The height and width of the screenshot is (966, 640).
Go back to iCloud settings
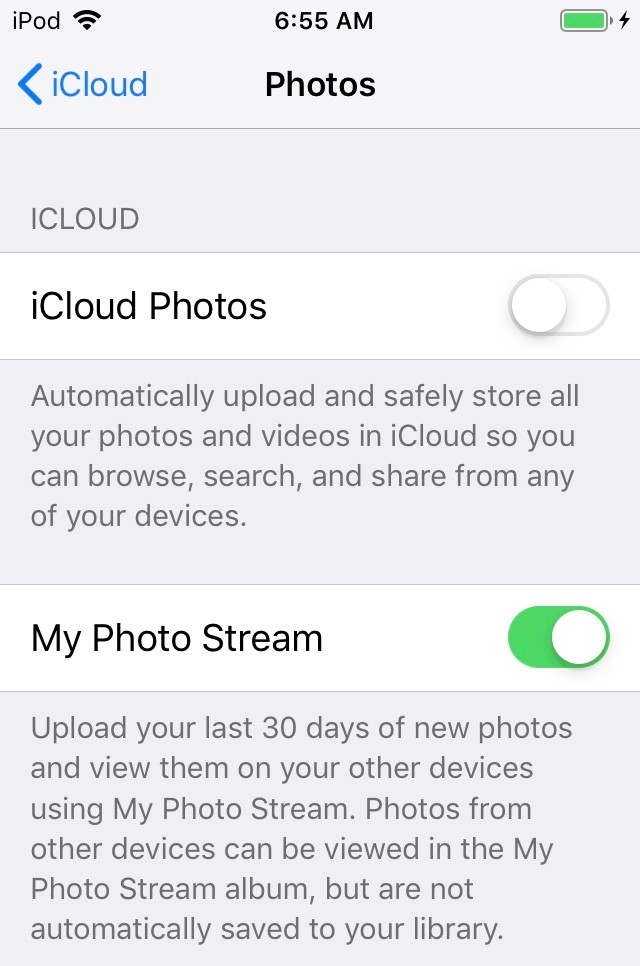click(83, 84)
